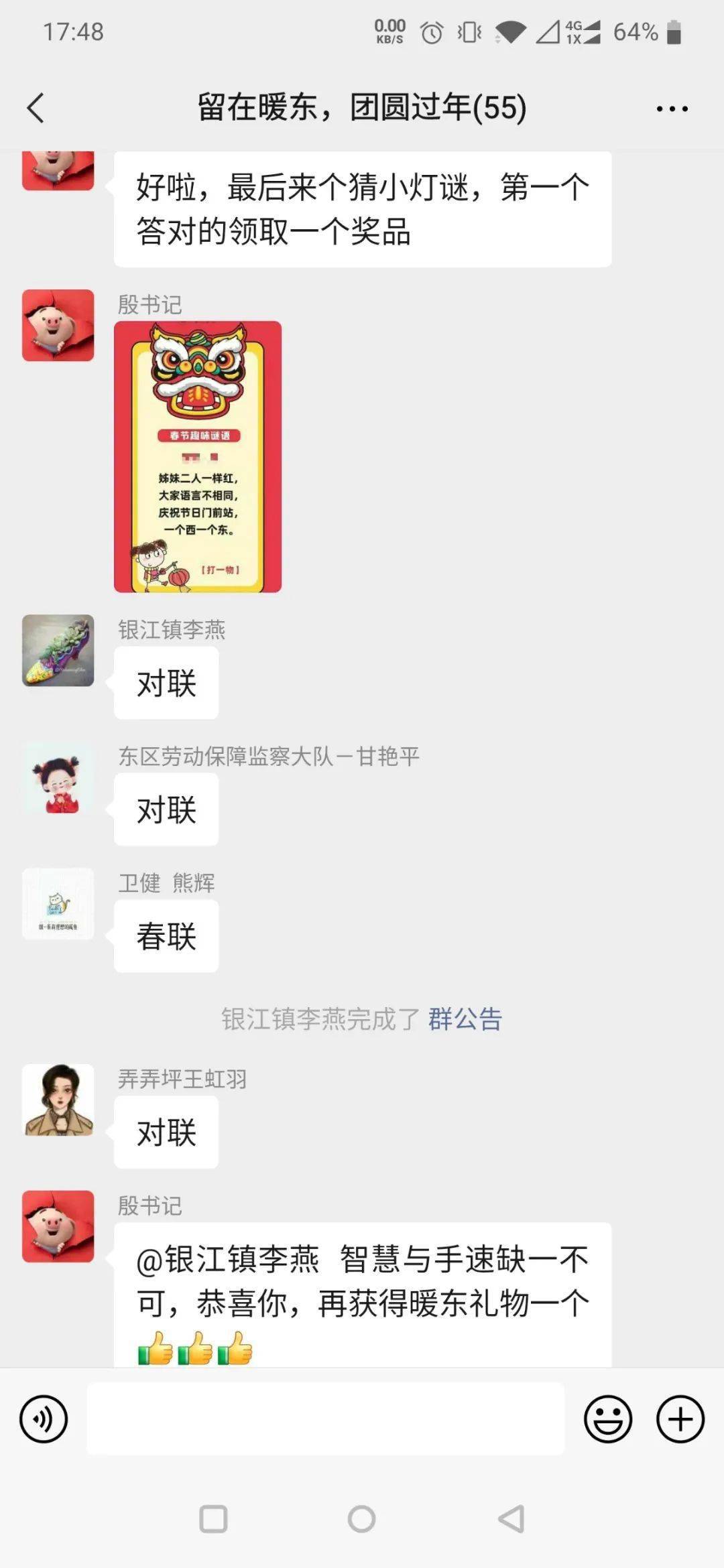Open the plus attachments menu
Screen dimensions: 724x1568
pyautogui.click(x=680, y=1419)
